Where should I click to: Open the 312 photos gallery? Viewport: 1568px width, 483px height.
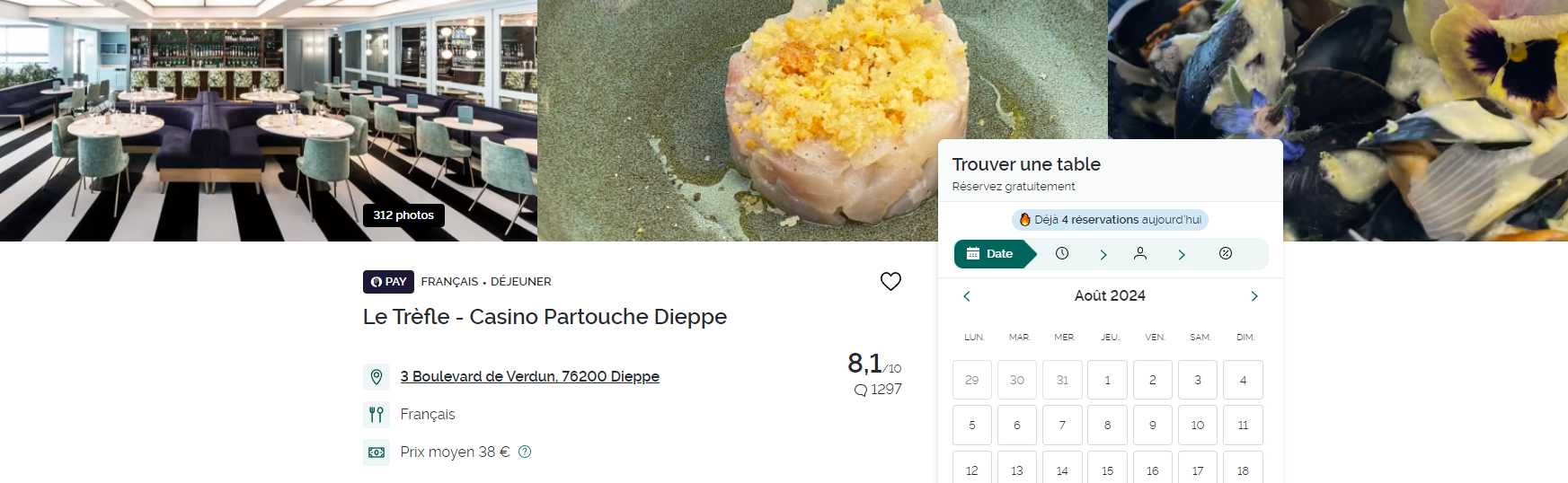pos(403,215)
